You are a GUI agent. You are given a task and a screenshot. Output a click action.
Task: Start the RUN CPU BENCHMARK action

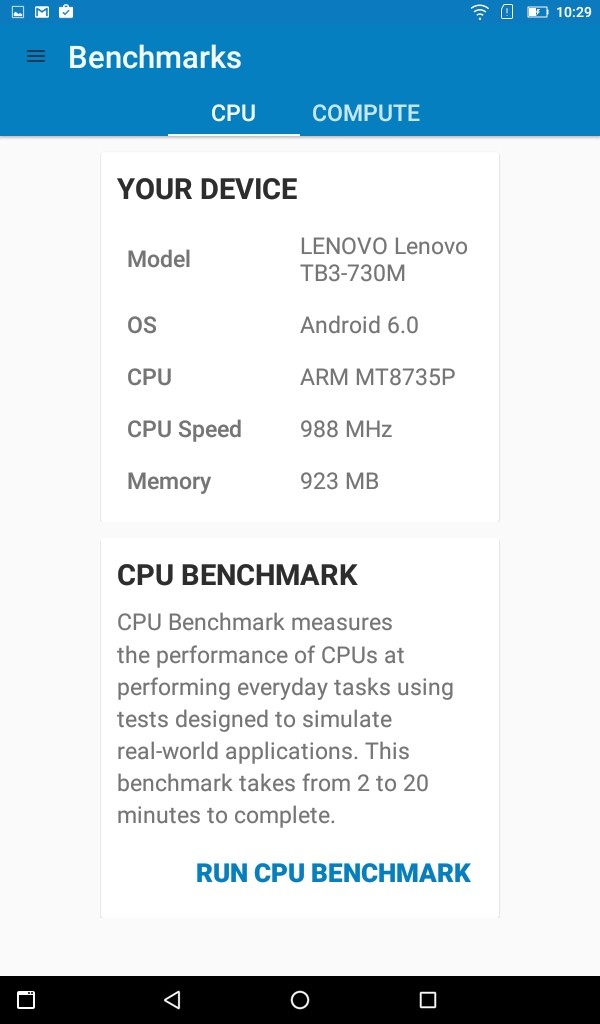click(333, 872)
